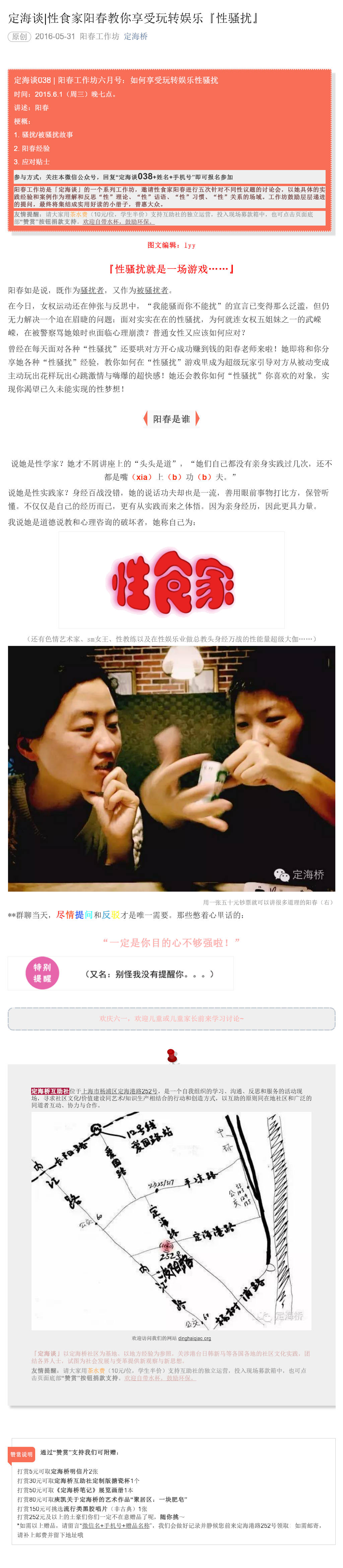This screenshot has width=343, height=1568.
Task: Open the dinghaiqiao.org website link
Action: [194, 1338]
